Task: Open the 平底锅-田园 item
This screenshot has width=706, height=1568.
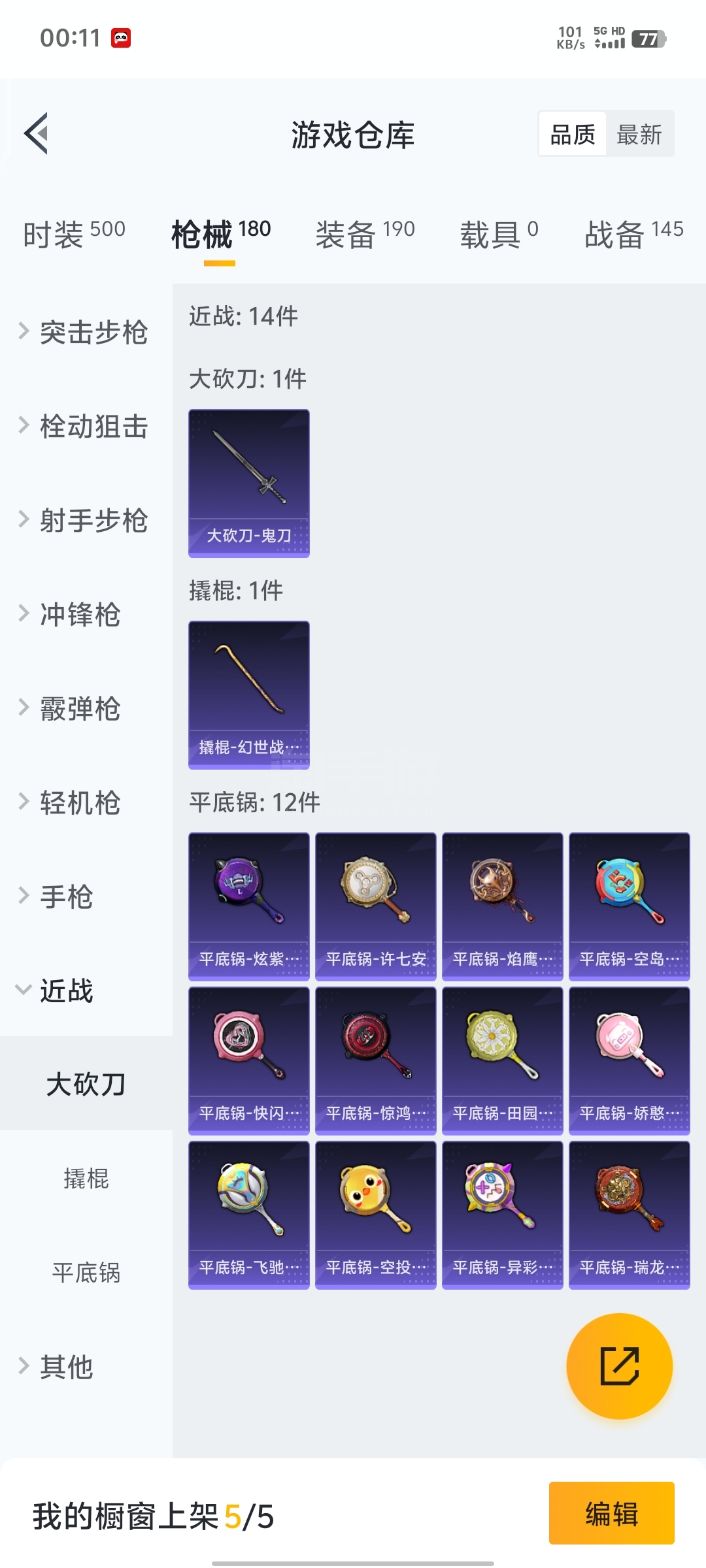Action: pos(502,1060)
